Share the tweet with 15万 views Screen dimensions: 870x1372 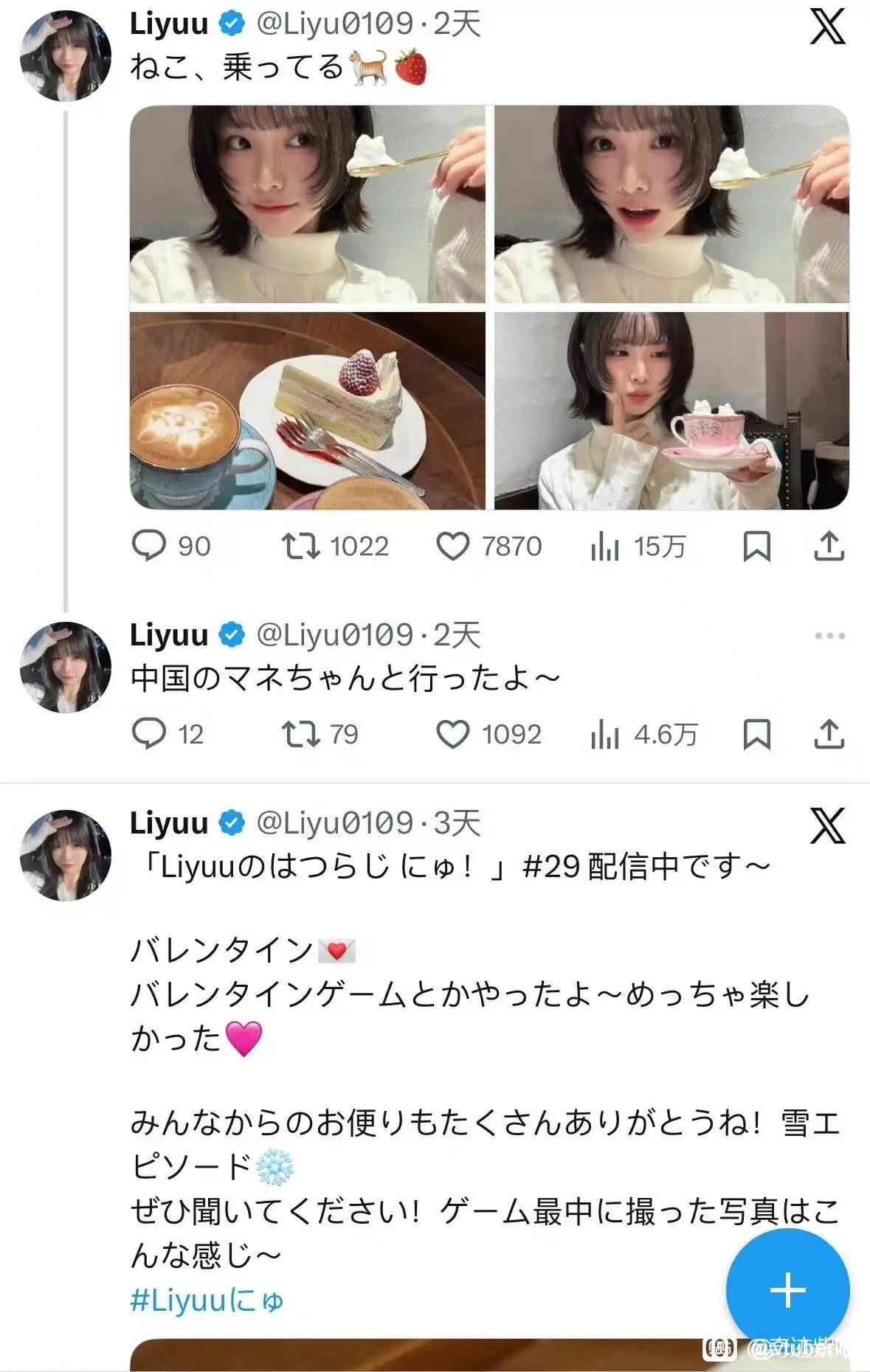pyautogui.click(x=829, y=547)
